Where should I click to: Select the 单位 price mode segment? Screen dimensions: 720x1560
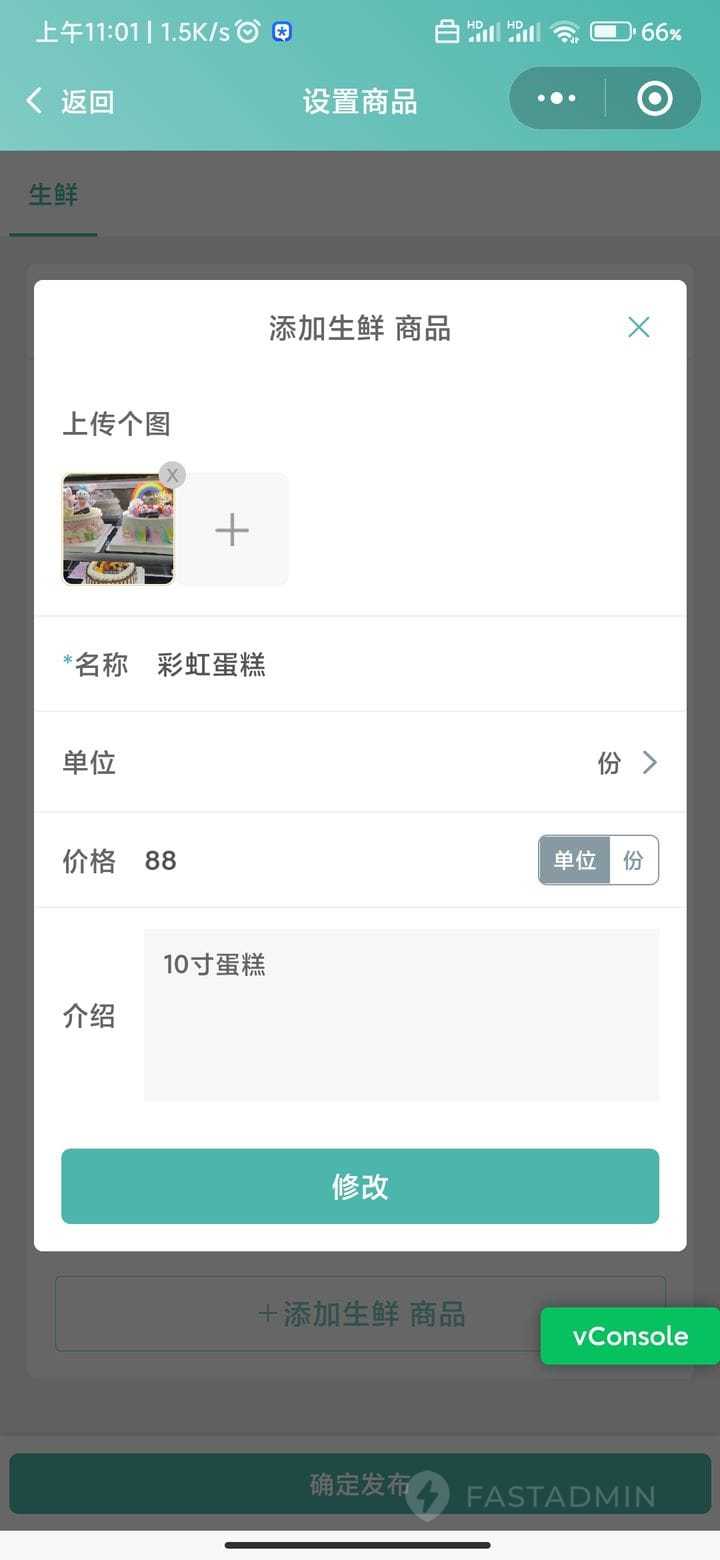coord(575,861)
